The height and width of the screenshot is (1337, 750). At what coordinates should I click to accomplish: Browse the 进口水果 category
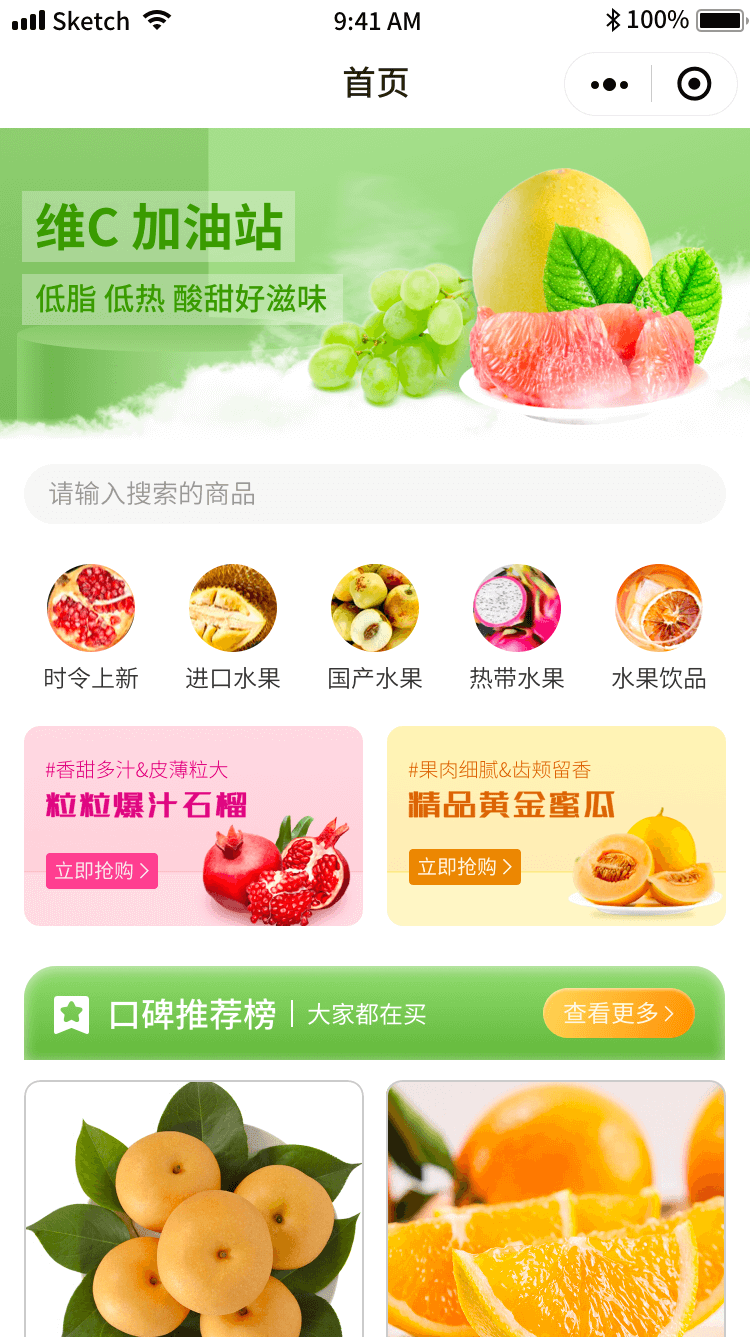click(x=233, y=627)
